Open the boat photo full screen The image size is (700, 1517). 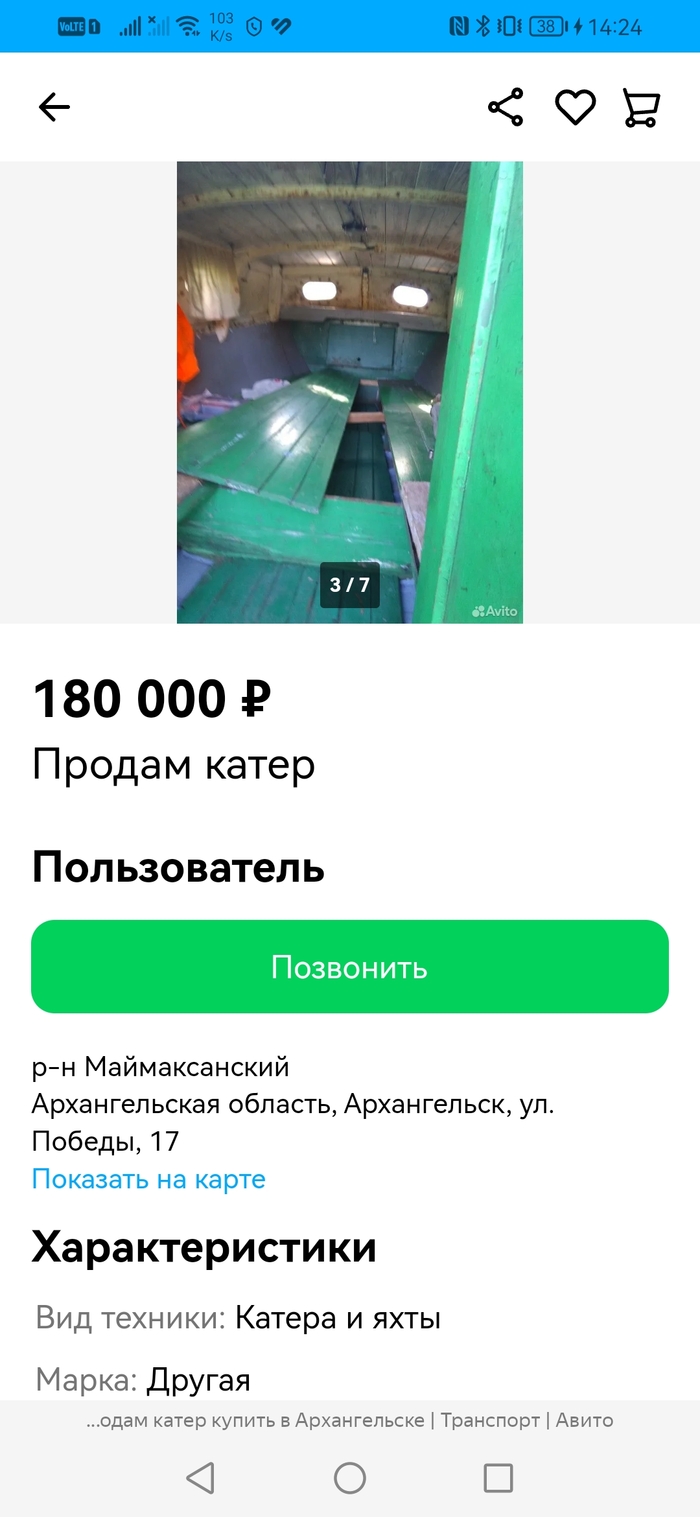tap(349, 392)
